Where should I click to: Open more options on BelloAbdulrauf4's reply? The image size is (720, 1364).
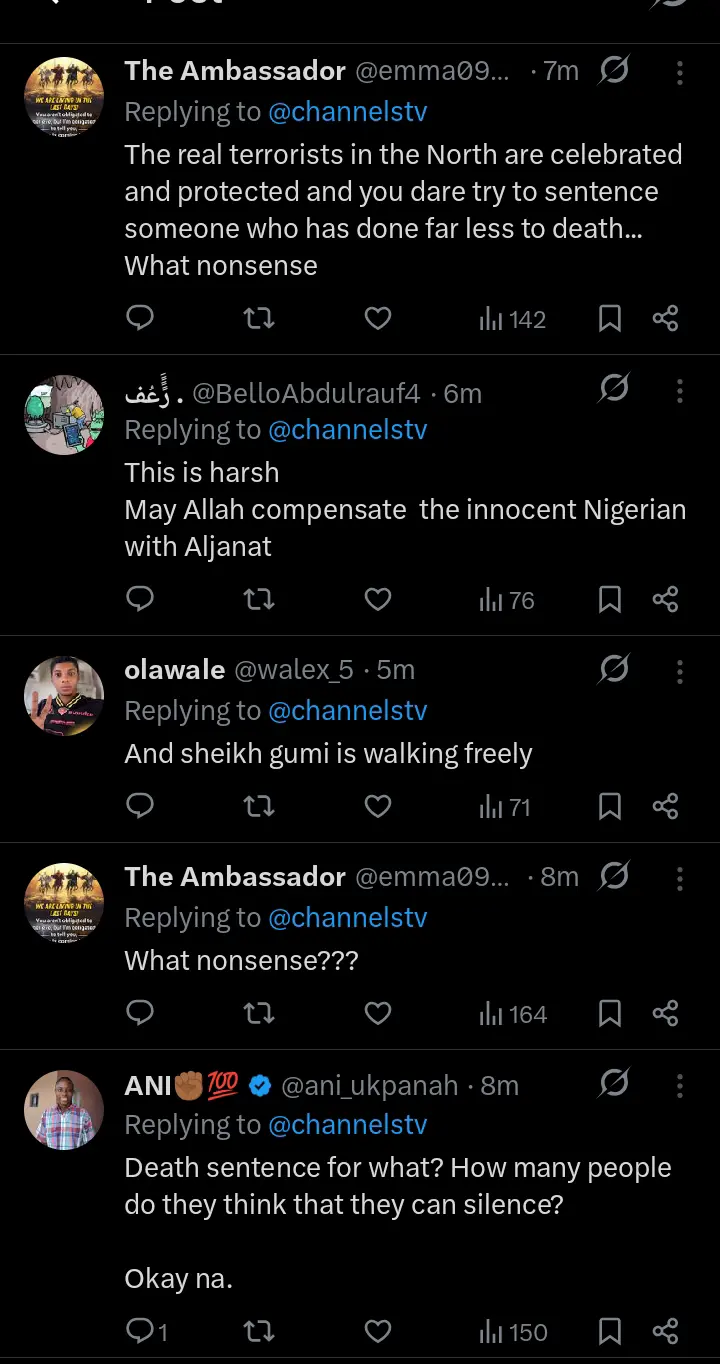pos(680,390)
